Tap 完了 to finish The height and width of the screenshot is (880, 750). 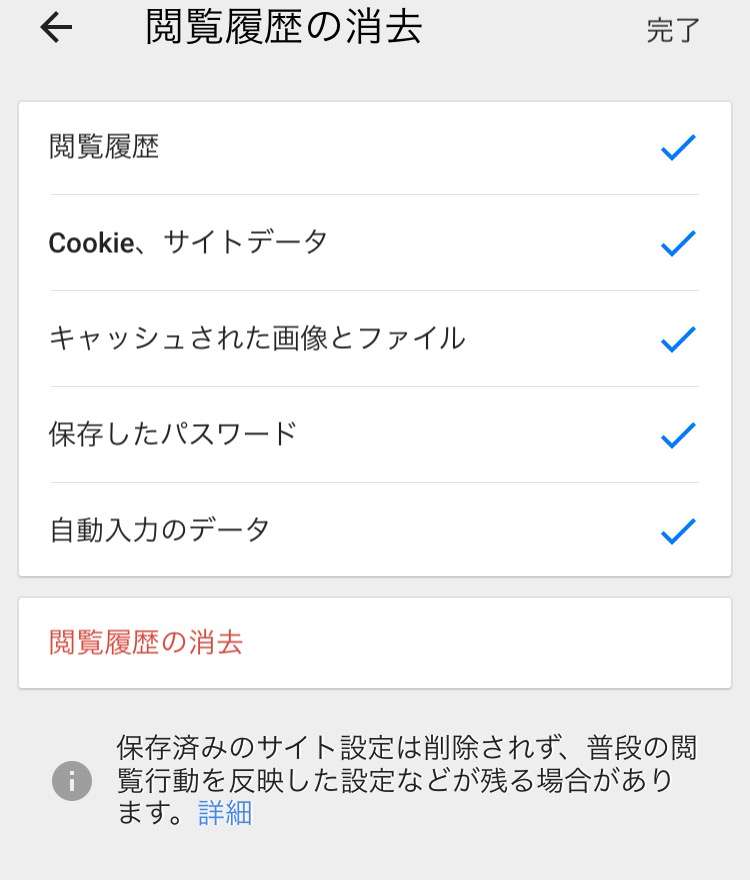673,30
